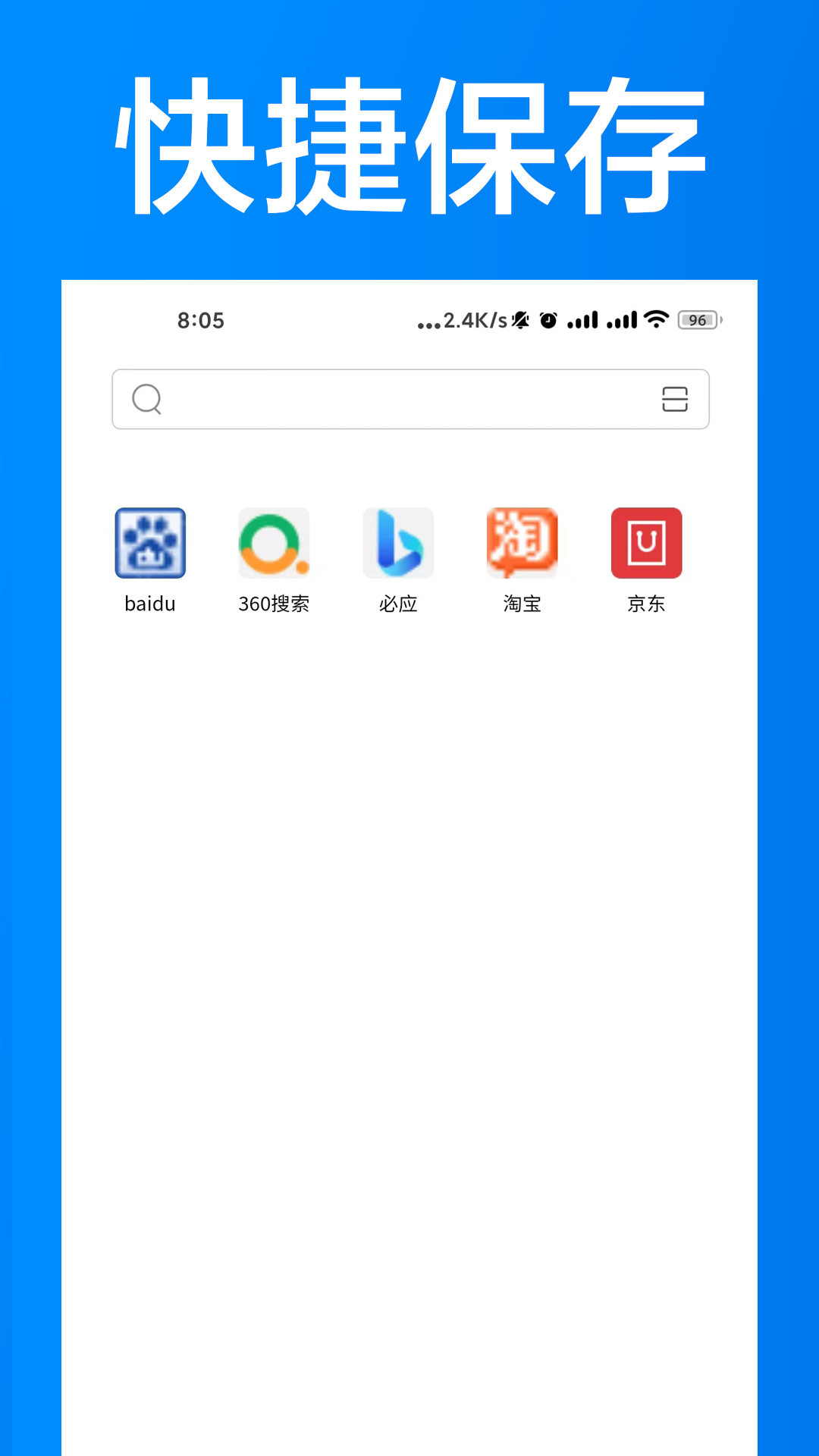This screenshot has height=1456, width=819.
Task: Open the 淘宝 shopping icon
Action: pos(522,543)
